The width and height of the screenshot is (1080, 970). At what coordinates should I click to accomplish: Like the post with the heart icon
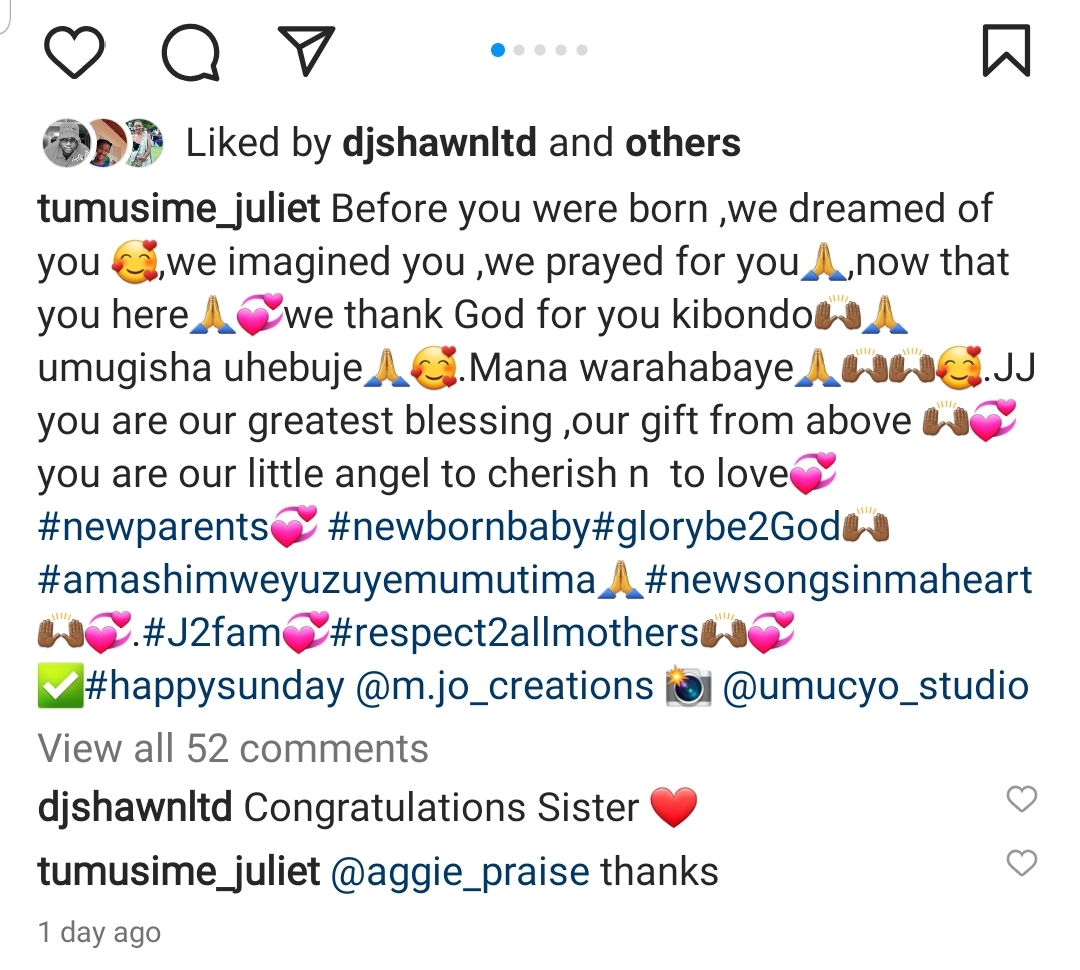[x=75, y=52]
